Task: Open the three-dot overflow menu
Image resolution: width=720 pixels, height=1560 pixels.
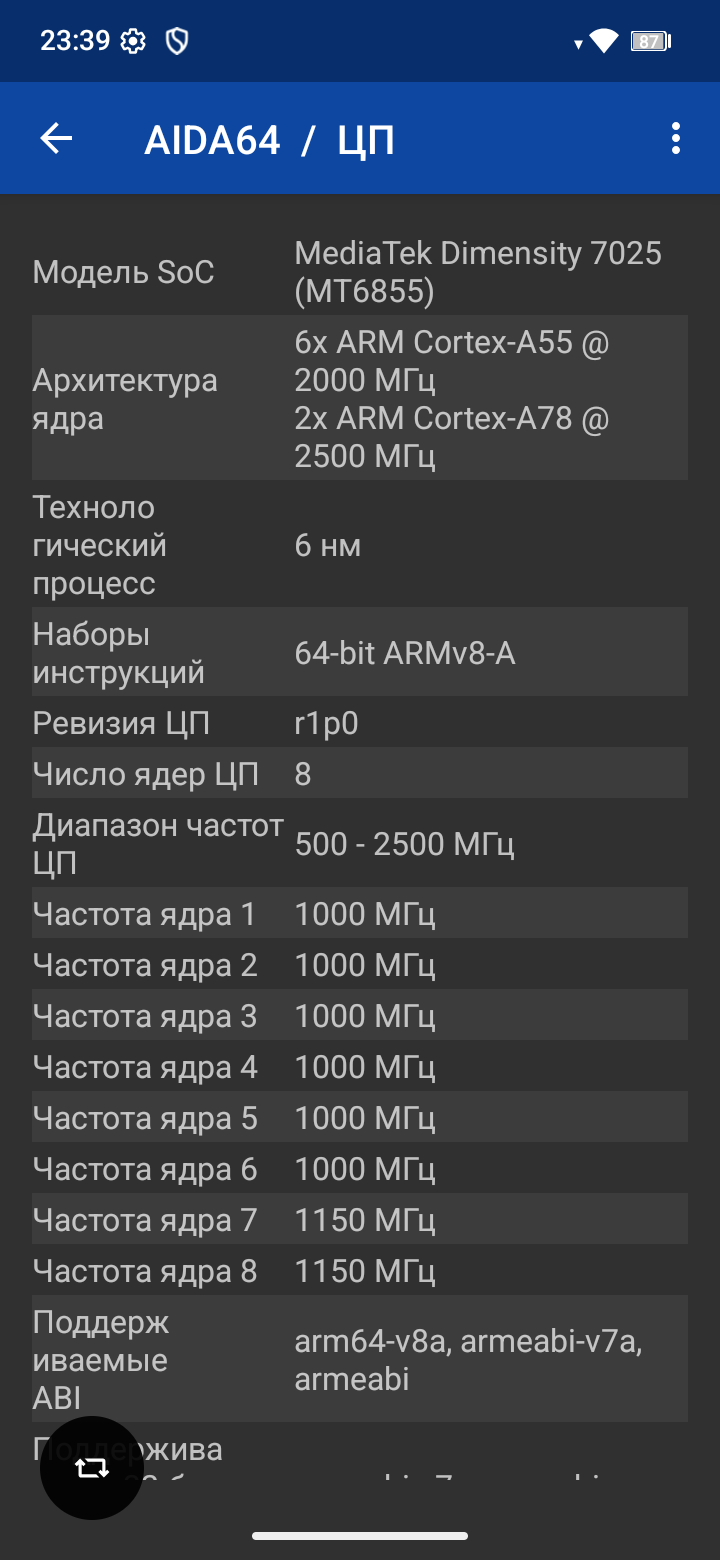Action: 676,138
